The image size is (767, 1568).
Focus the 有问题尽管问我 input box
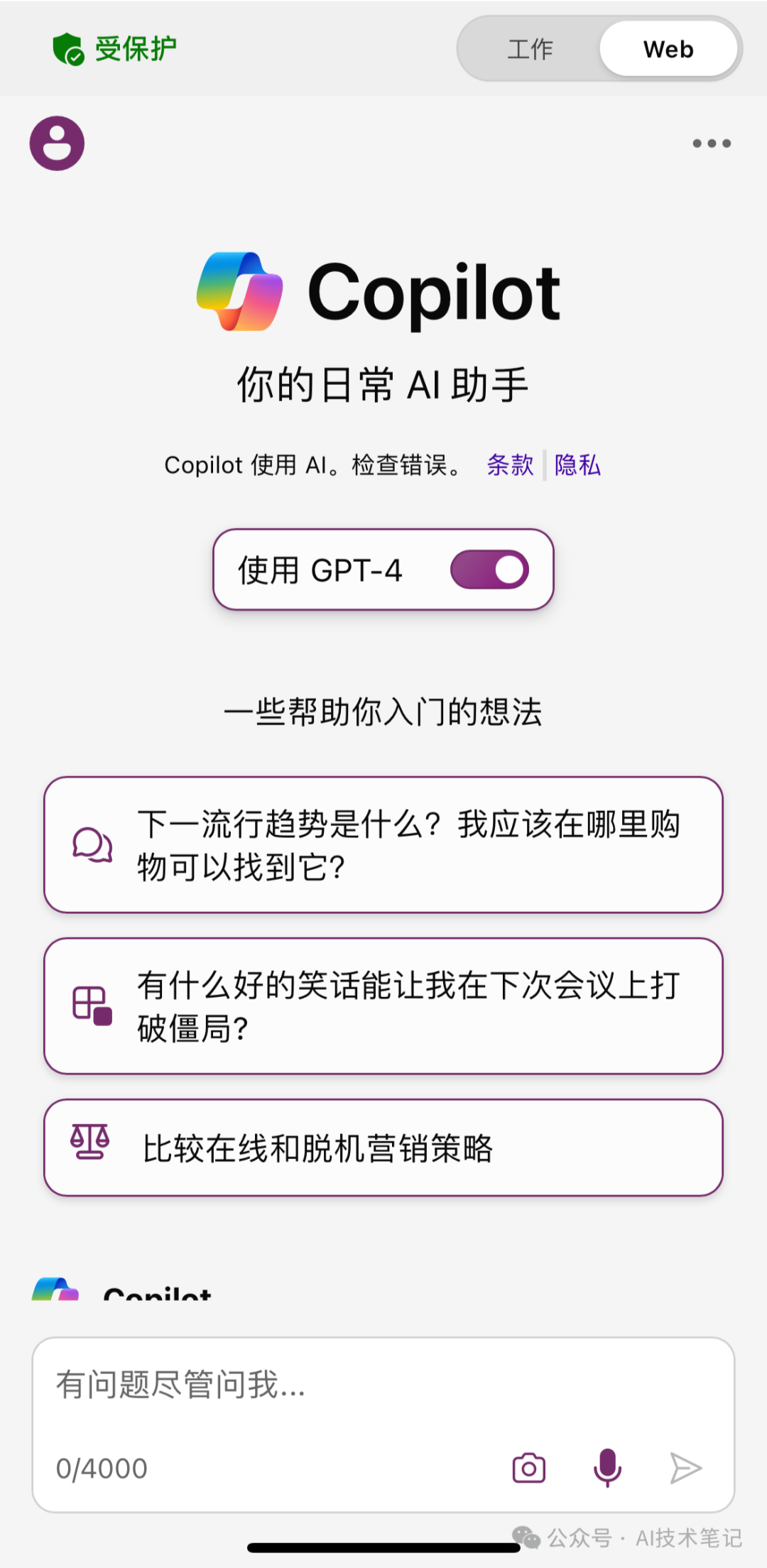click(383, 1385)
